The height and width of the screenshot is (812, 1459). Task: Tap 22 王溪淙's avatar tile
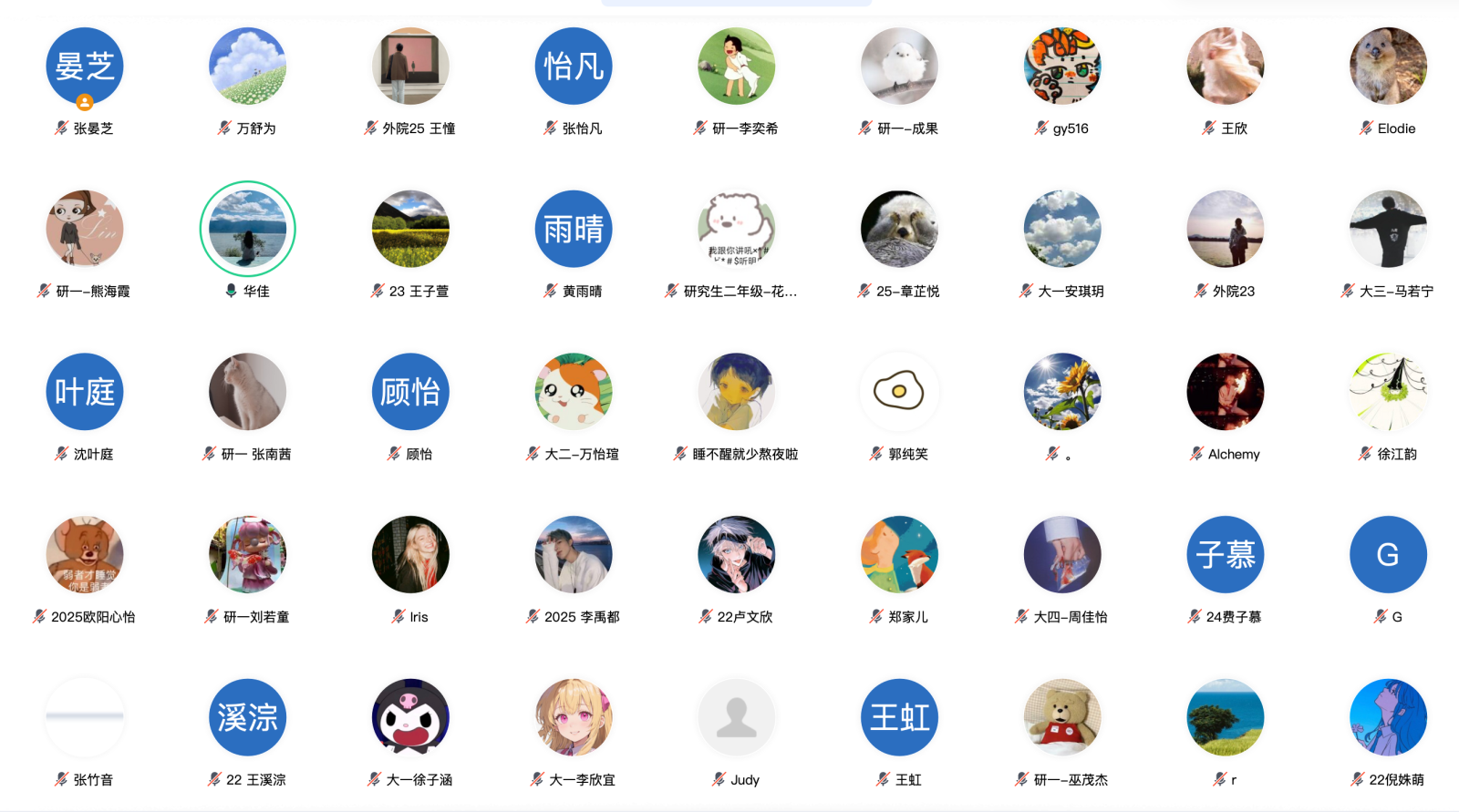tap(247, 717)
